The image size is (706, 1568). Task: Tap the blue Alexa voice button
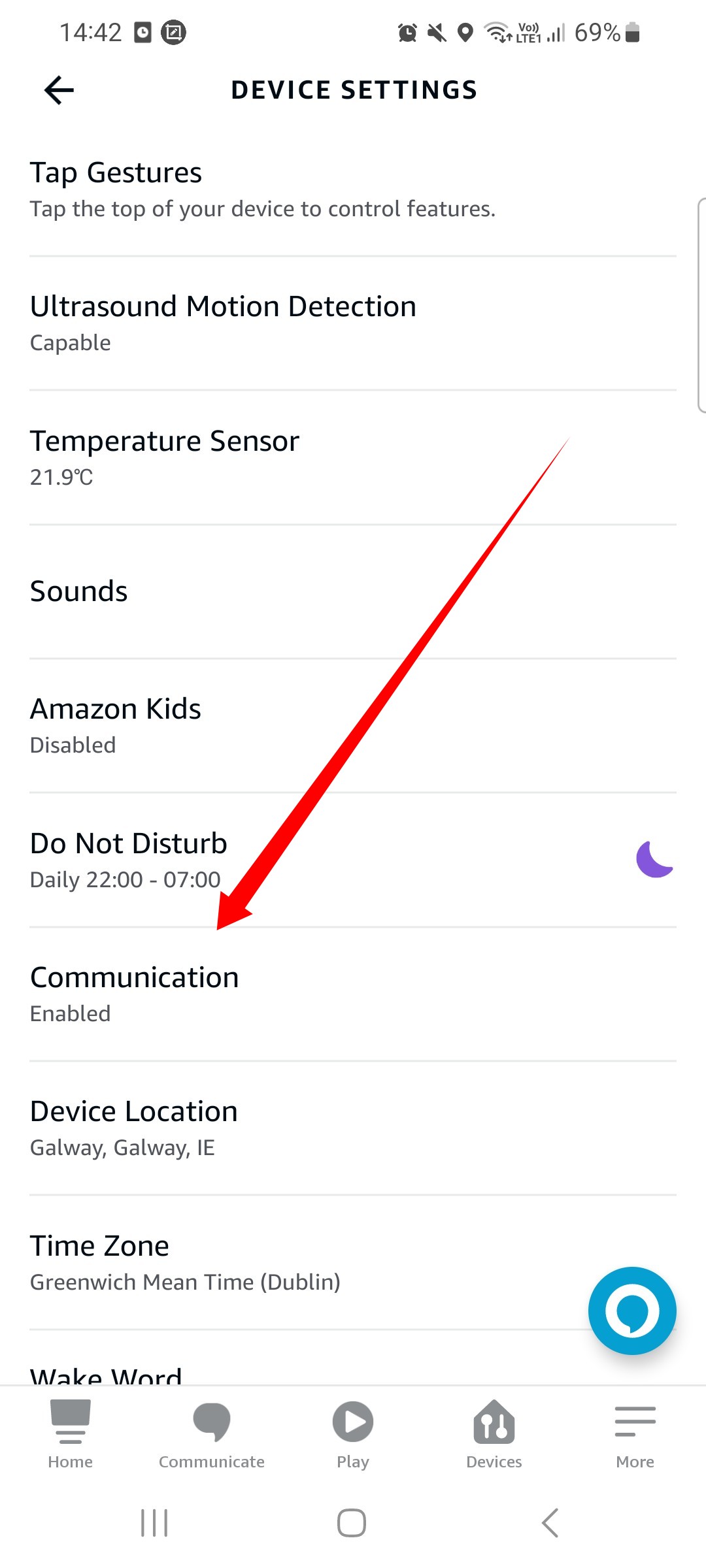[632, 1311]
